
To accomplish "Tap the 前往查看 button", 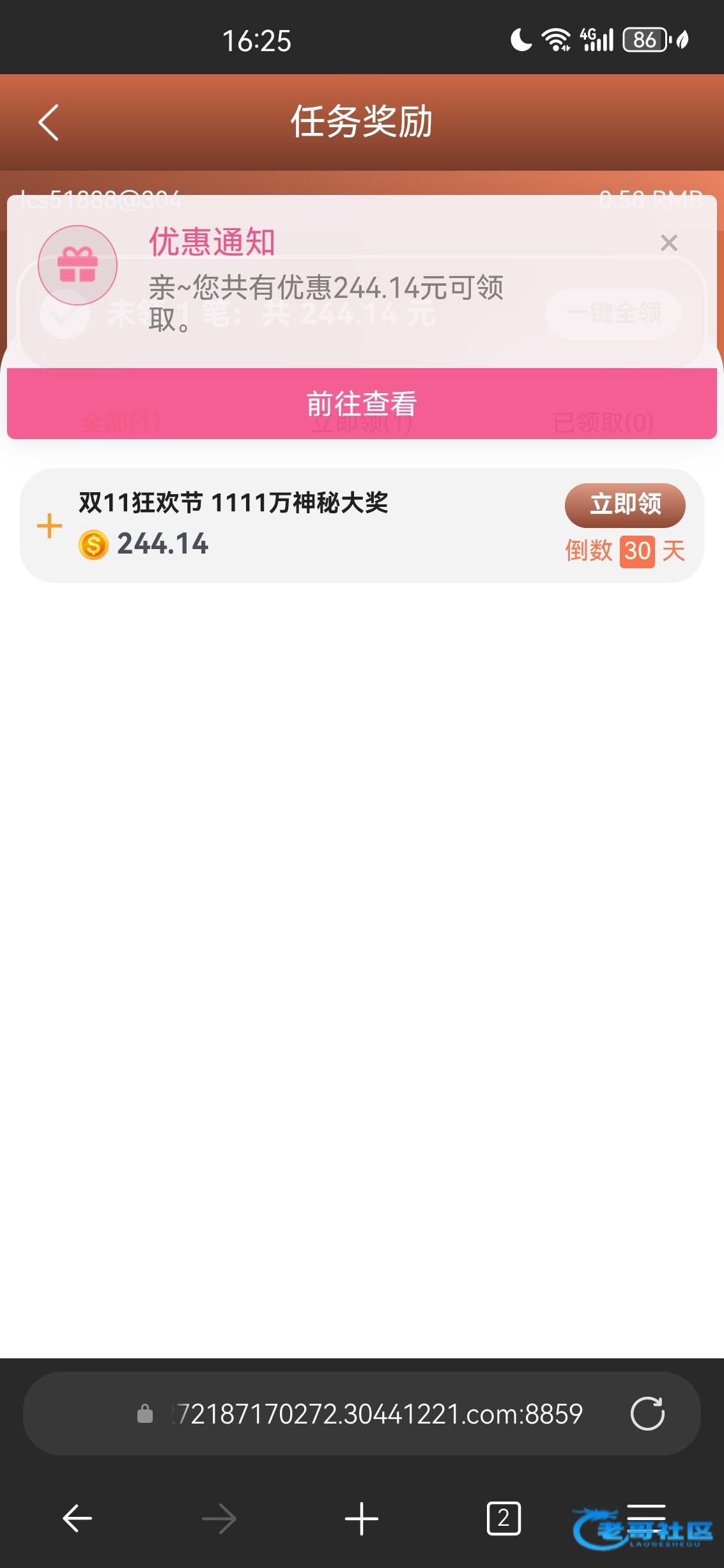I will [x=362, y=404].
